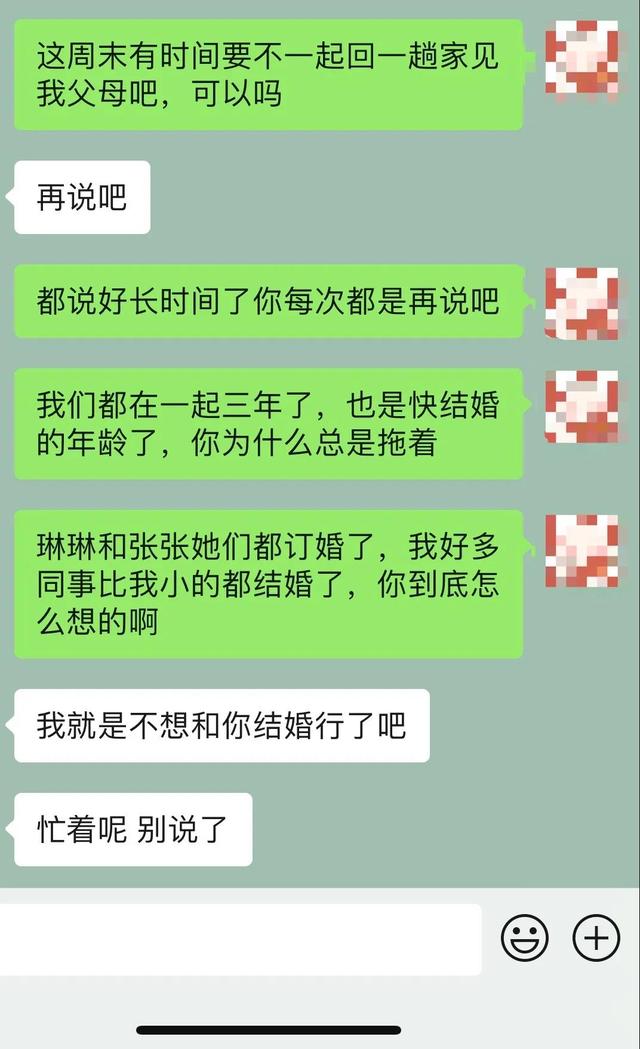The width and height of the screenshot is (640, 1049).
Task: Open sender's avatar next to 琳琳和张张 message
Action: tap(581, 550)
